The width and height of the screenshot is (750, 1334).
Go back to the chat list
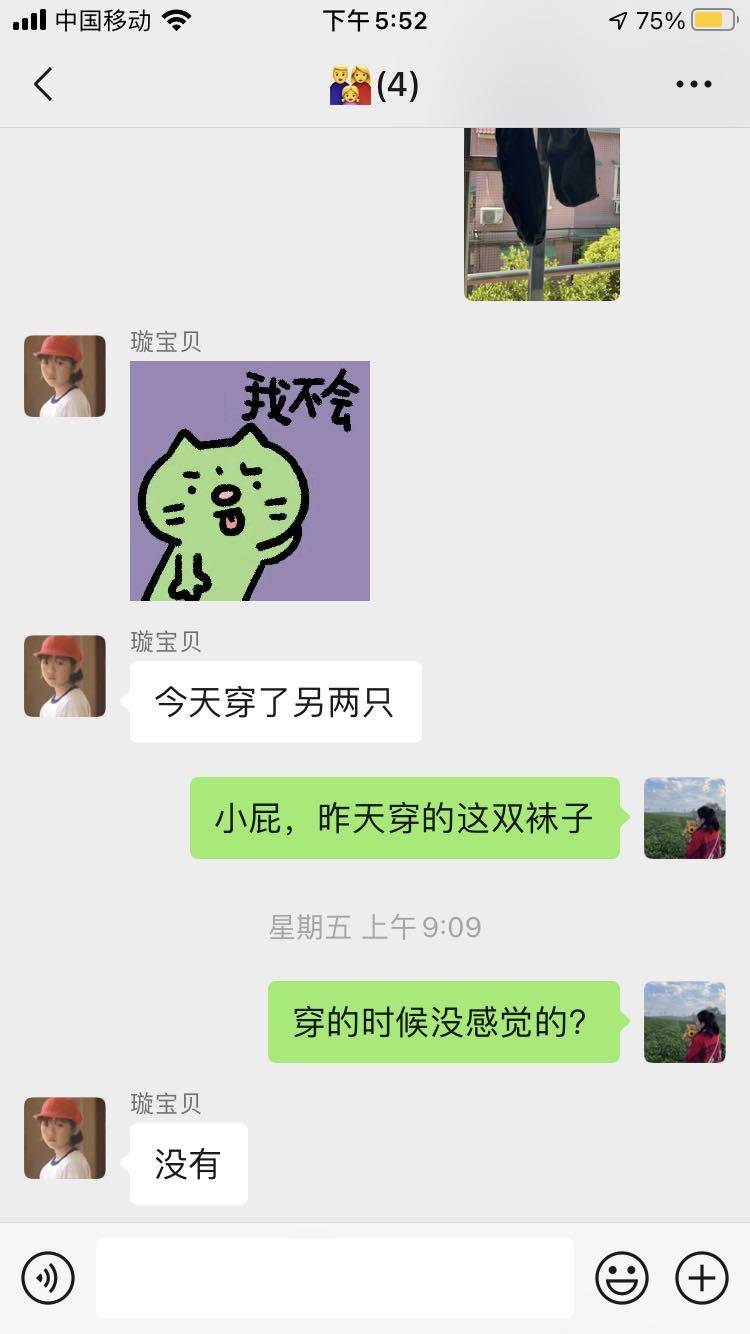pyautogui.click(x=43, y=85)
